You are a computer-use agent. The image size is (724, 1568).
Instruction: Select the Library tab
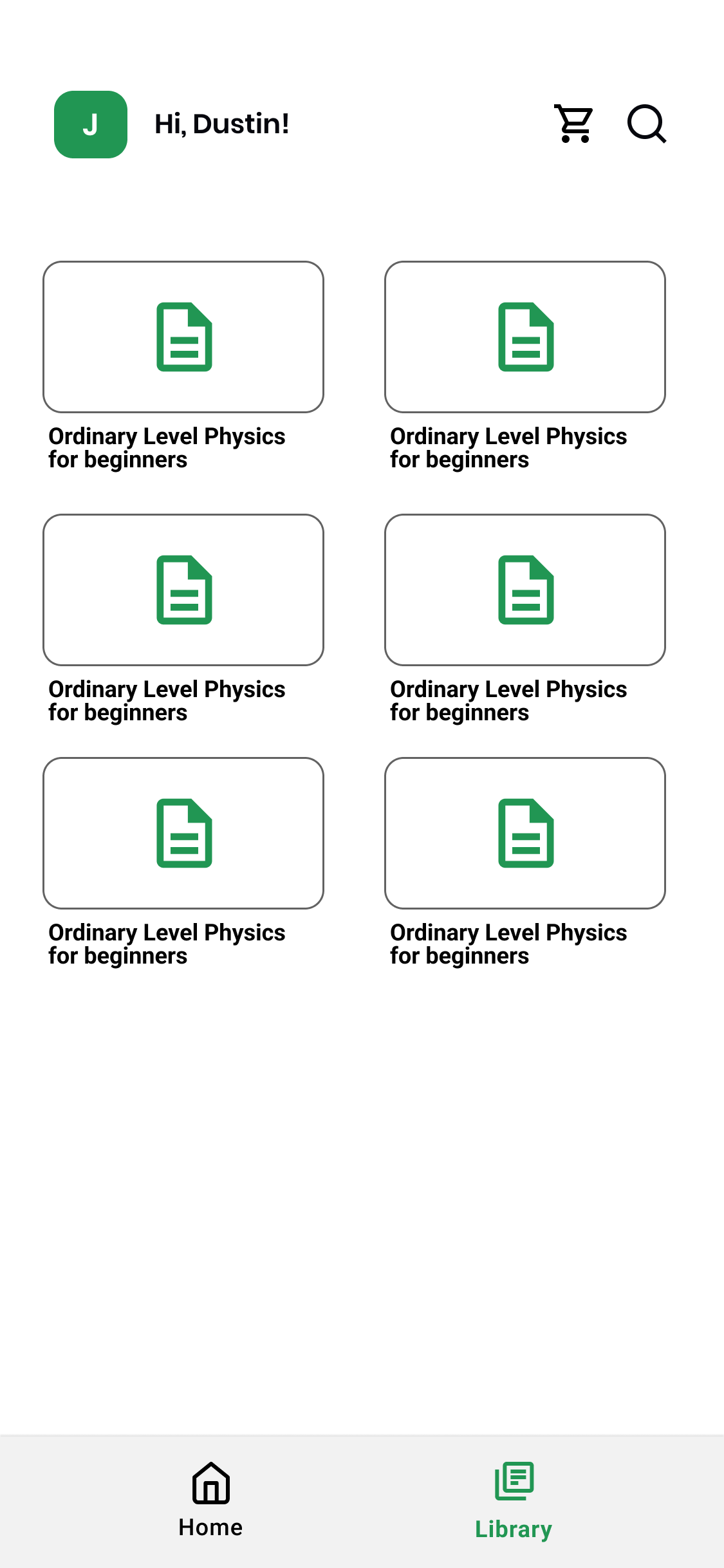514,1501
